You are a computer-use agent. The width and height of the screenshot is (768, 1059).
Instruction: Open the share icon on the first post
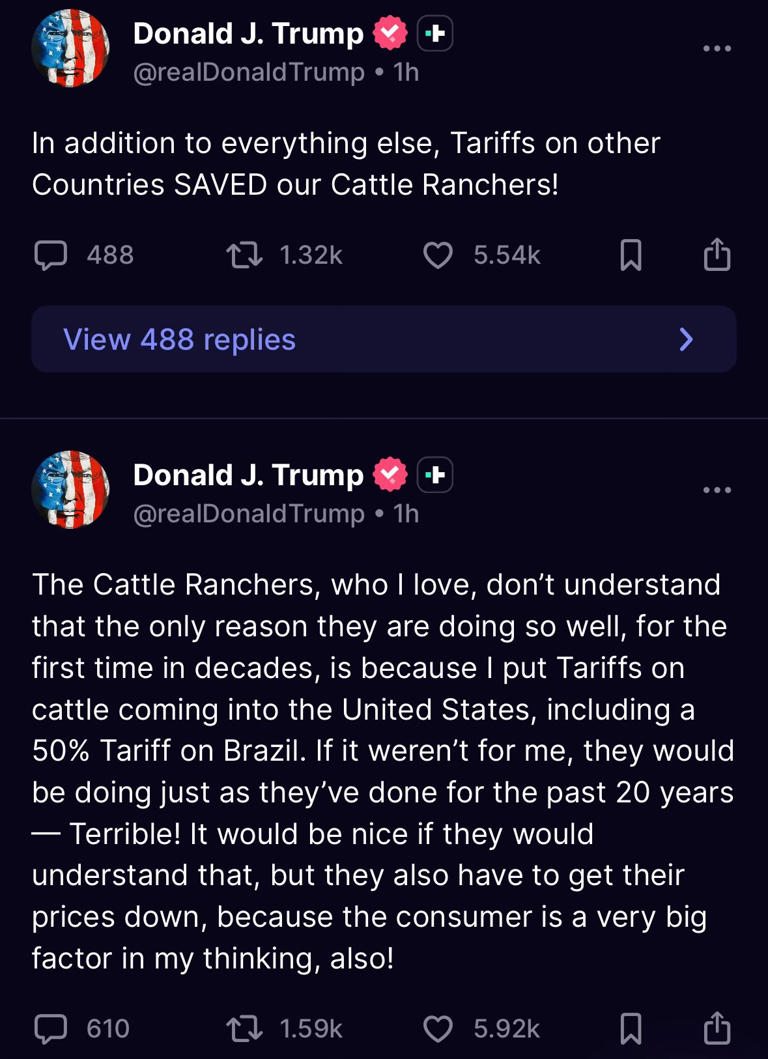(x=716, y=255)
